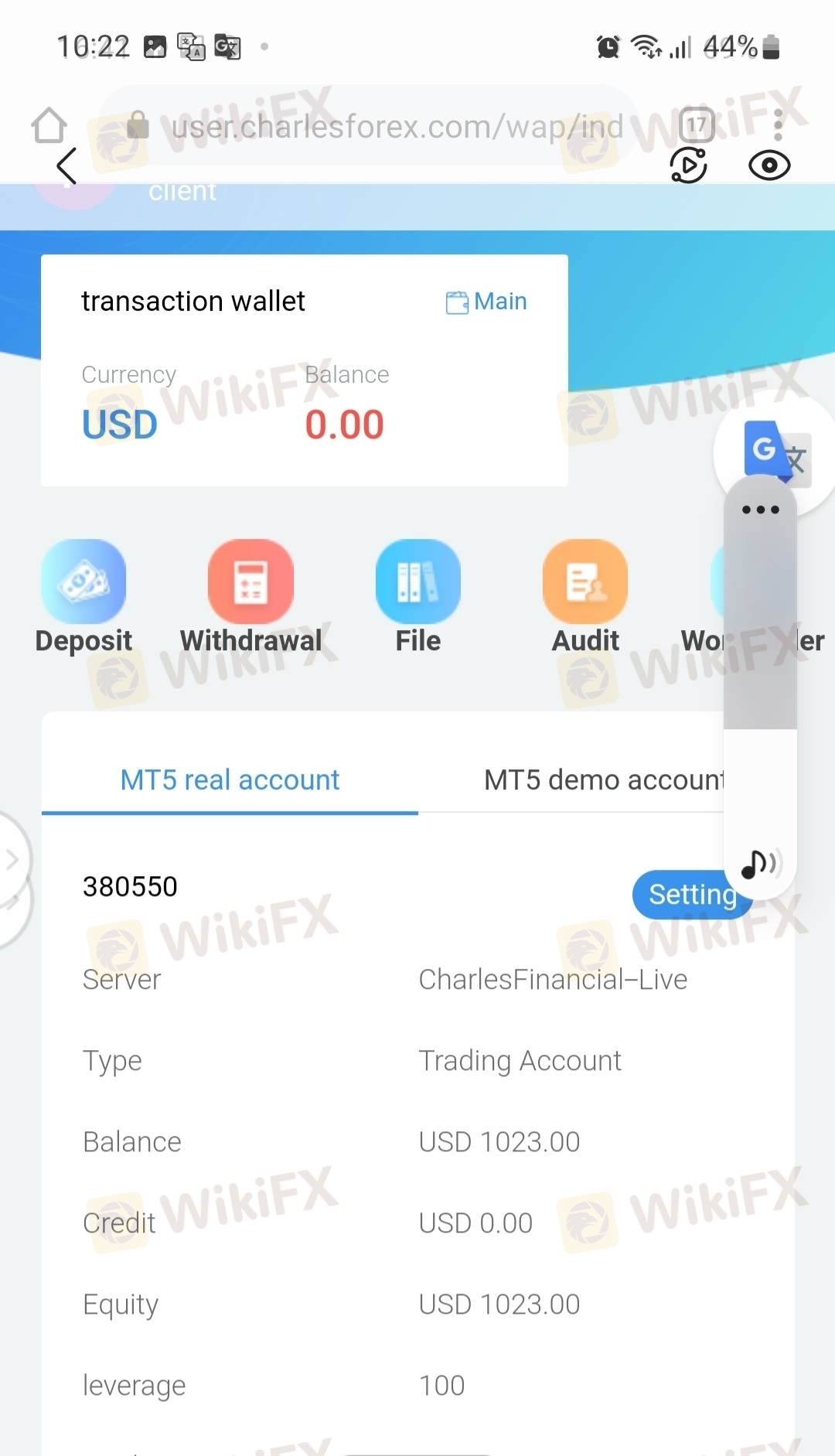Open Deposit

pyautogui.click(x=83, y=596)
